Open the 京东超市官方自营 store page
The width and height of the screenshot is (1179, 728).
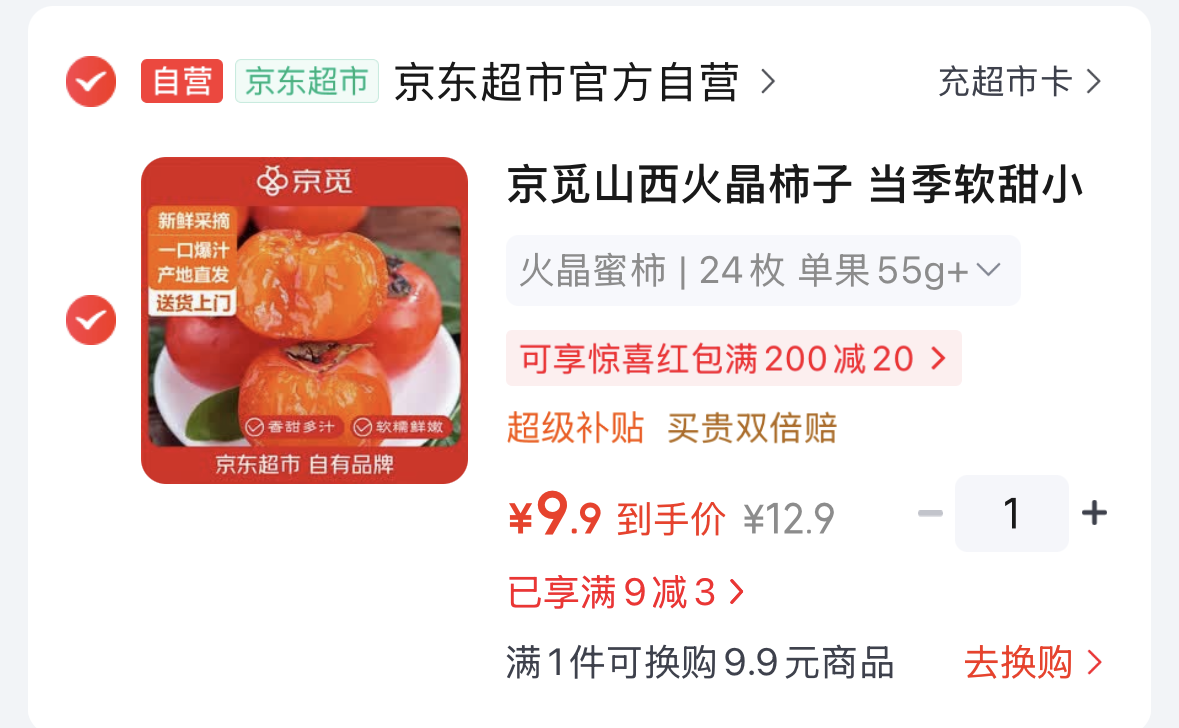pos(584,81)
